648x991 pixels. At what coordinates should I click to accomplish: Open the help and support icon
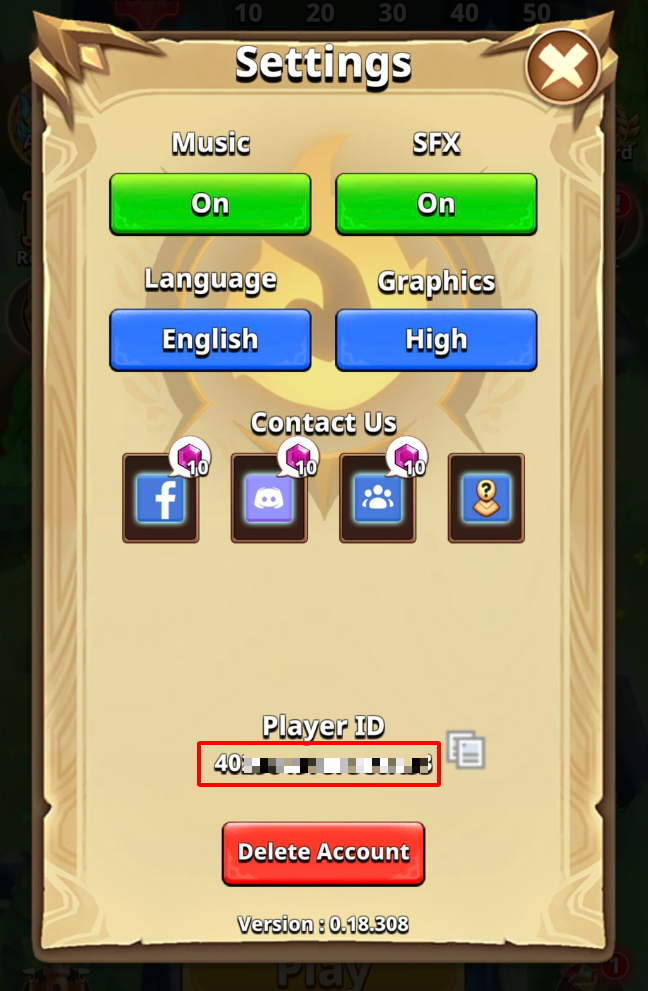pos(486,499)
